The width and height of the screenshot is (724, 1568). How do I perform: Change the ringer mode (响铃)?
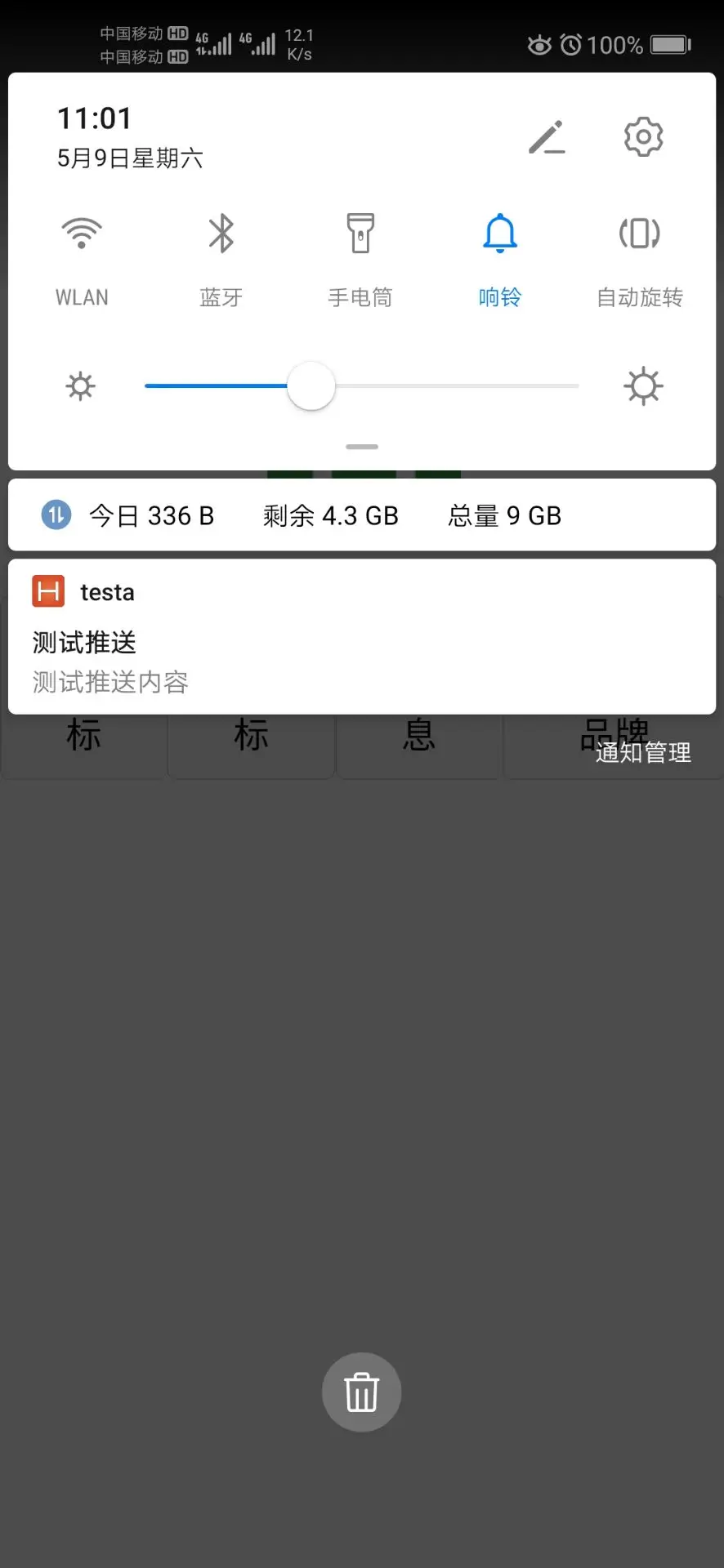[x=500, y=235]
